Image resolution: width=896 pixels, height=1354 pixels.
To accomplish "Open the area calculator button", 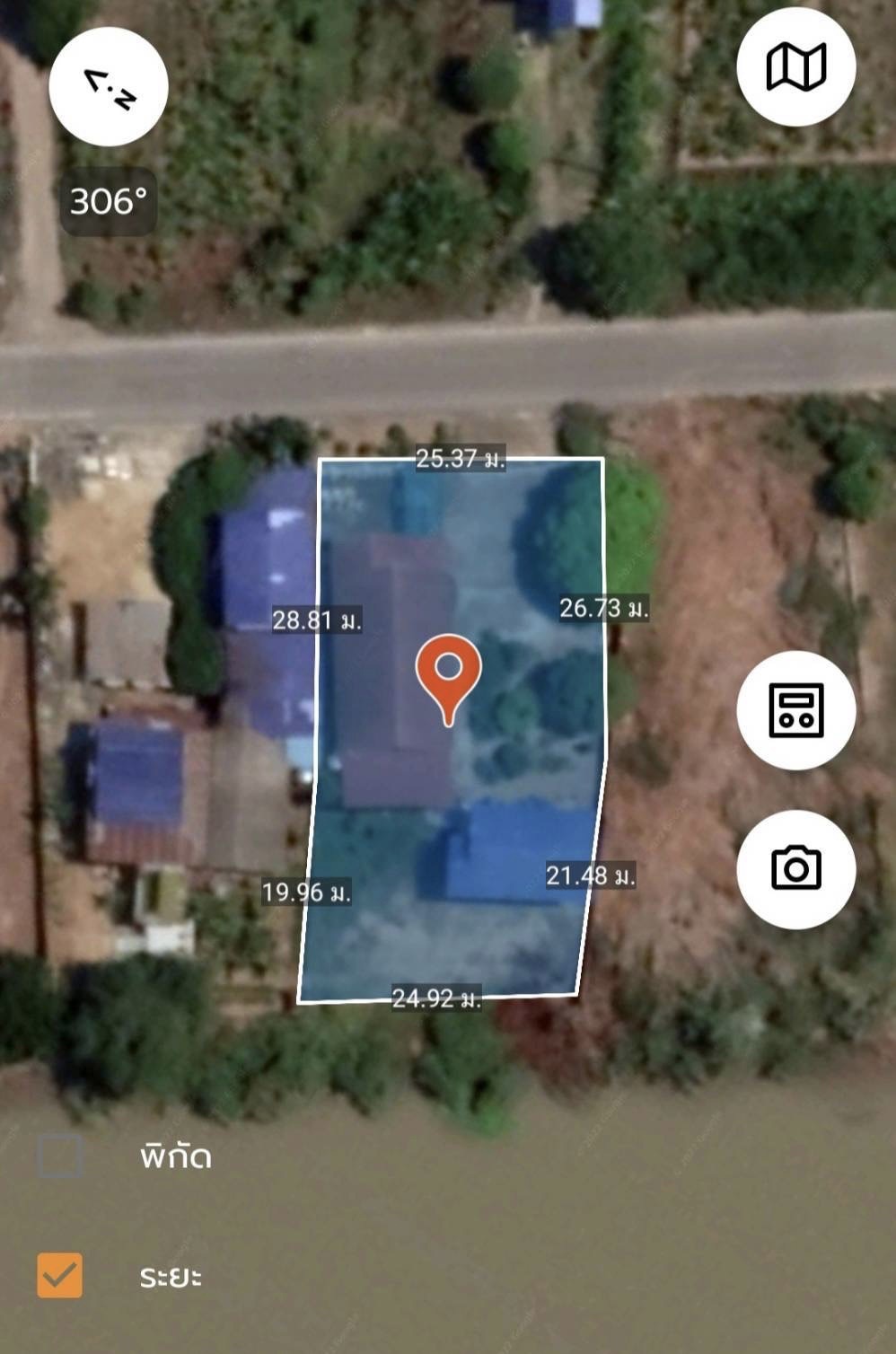I will (x=795, y=709).
